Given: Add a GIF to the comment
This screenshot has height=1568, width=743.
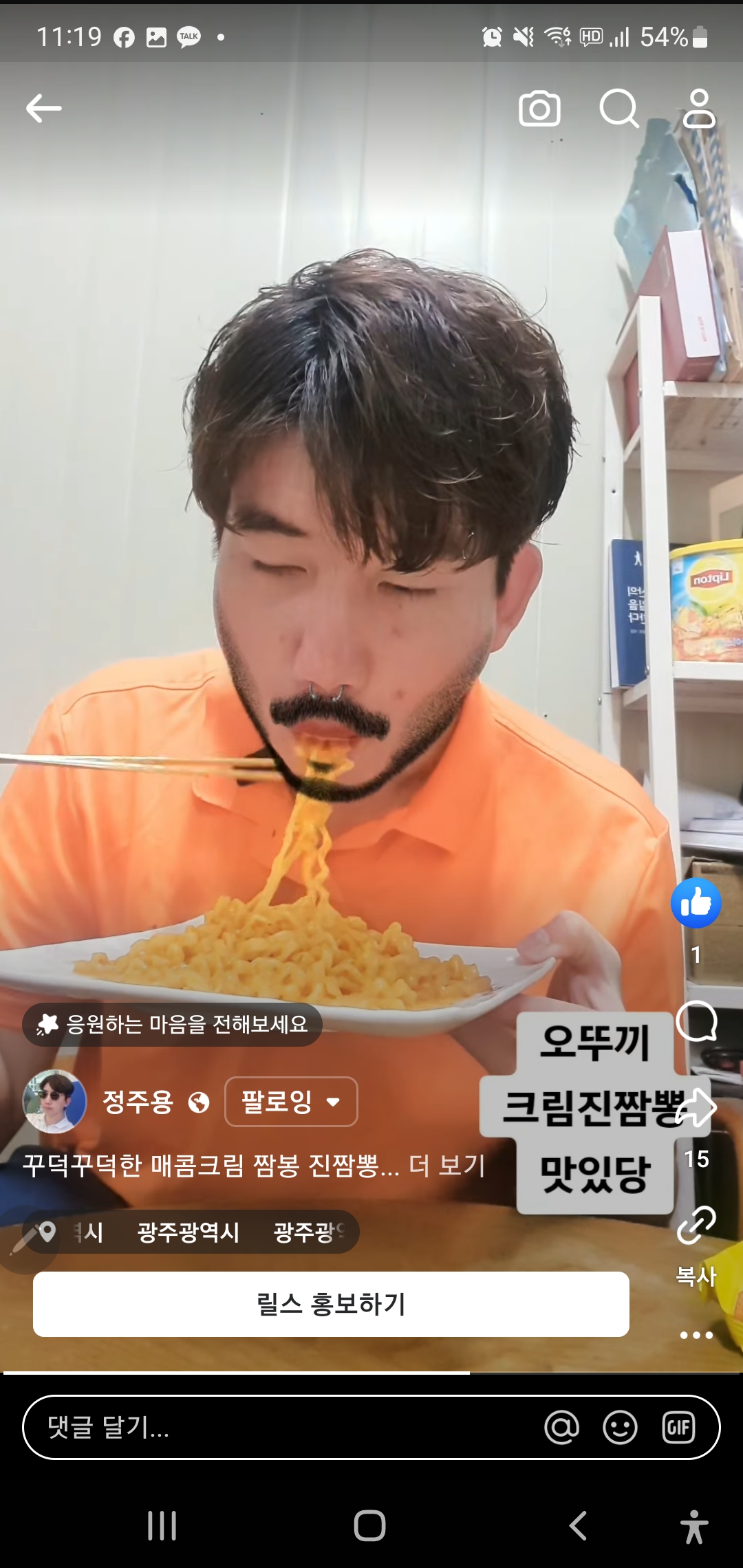Looking at the screenshot, I should (x=678, y=1428).
